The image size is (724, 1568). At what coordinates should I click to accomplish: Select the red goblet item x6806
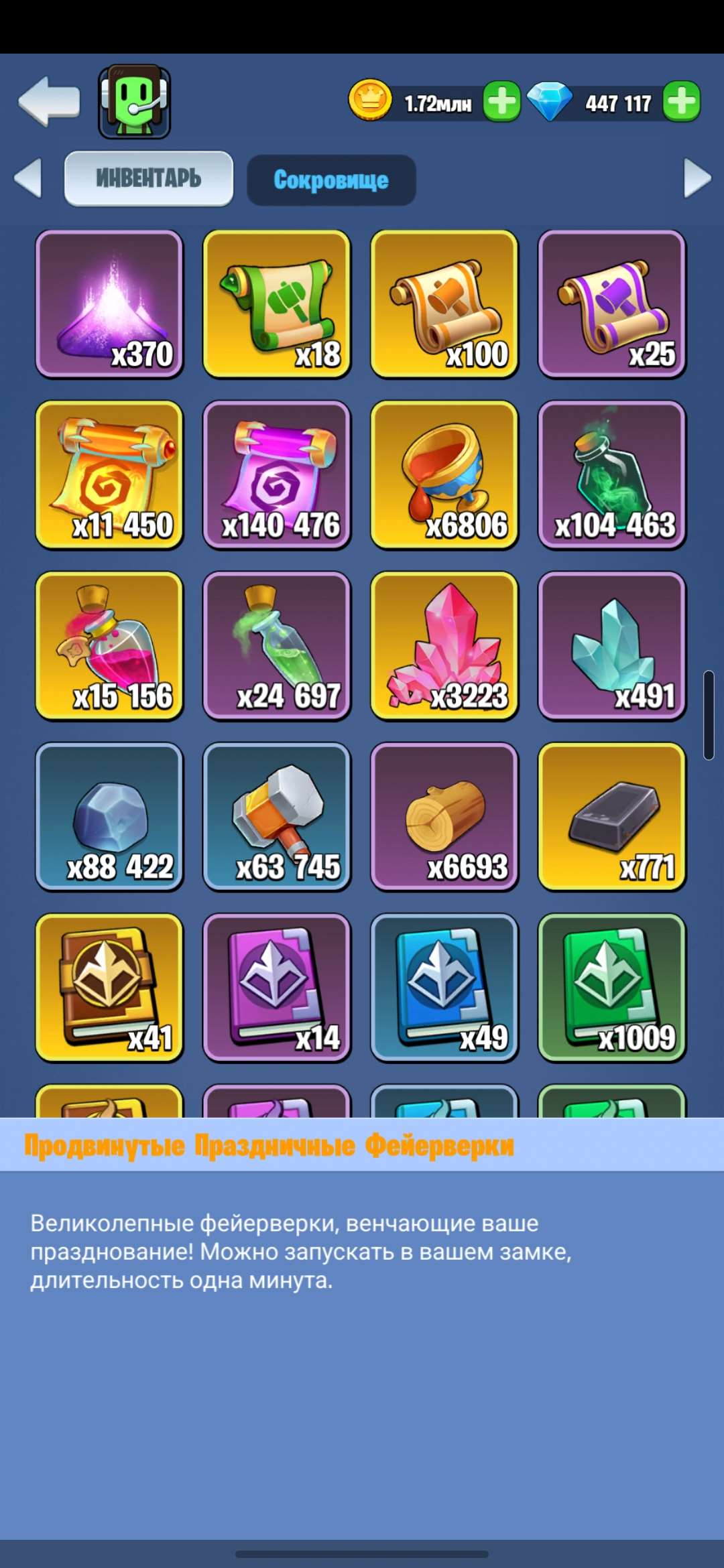coord(444,475)
